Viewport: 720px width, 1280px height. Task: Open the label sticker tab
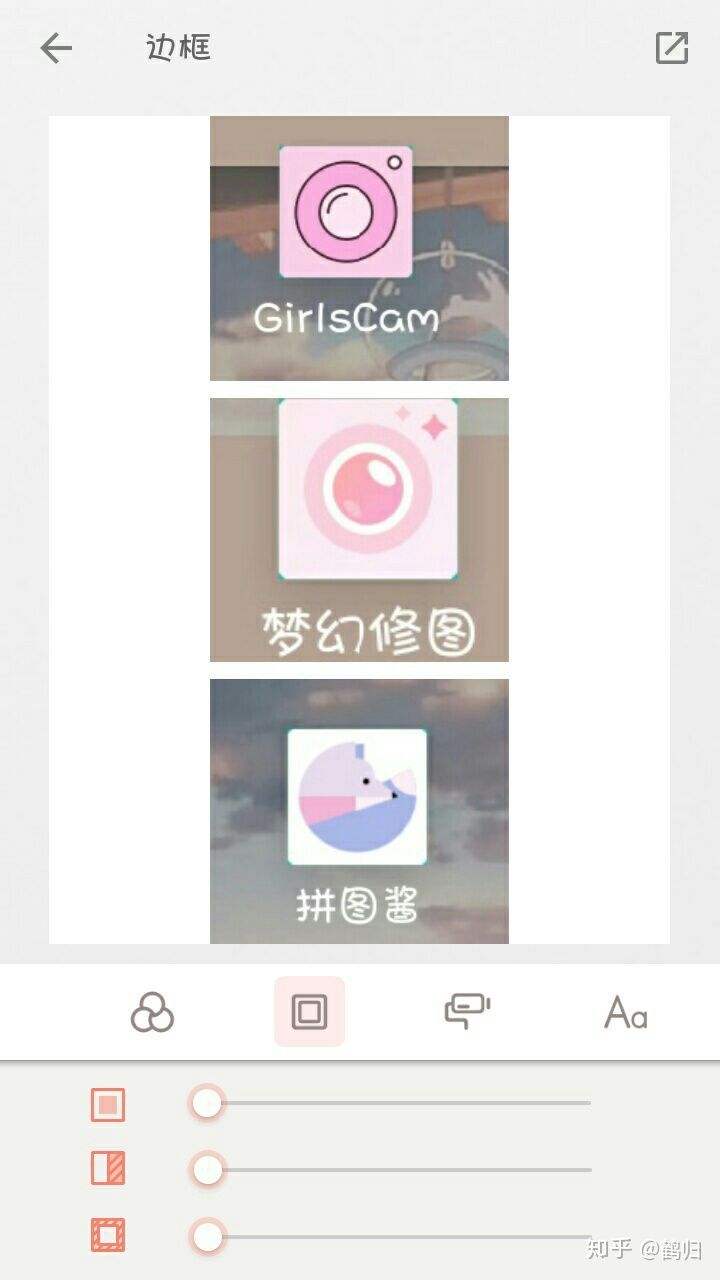point(467,1012)
